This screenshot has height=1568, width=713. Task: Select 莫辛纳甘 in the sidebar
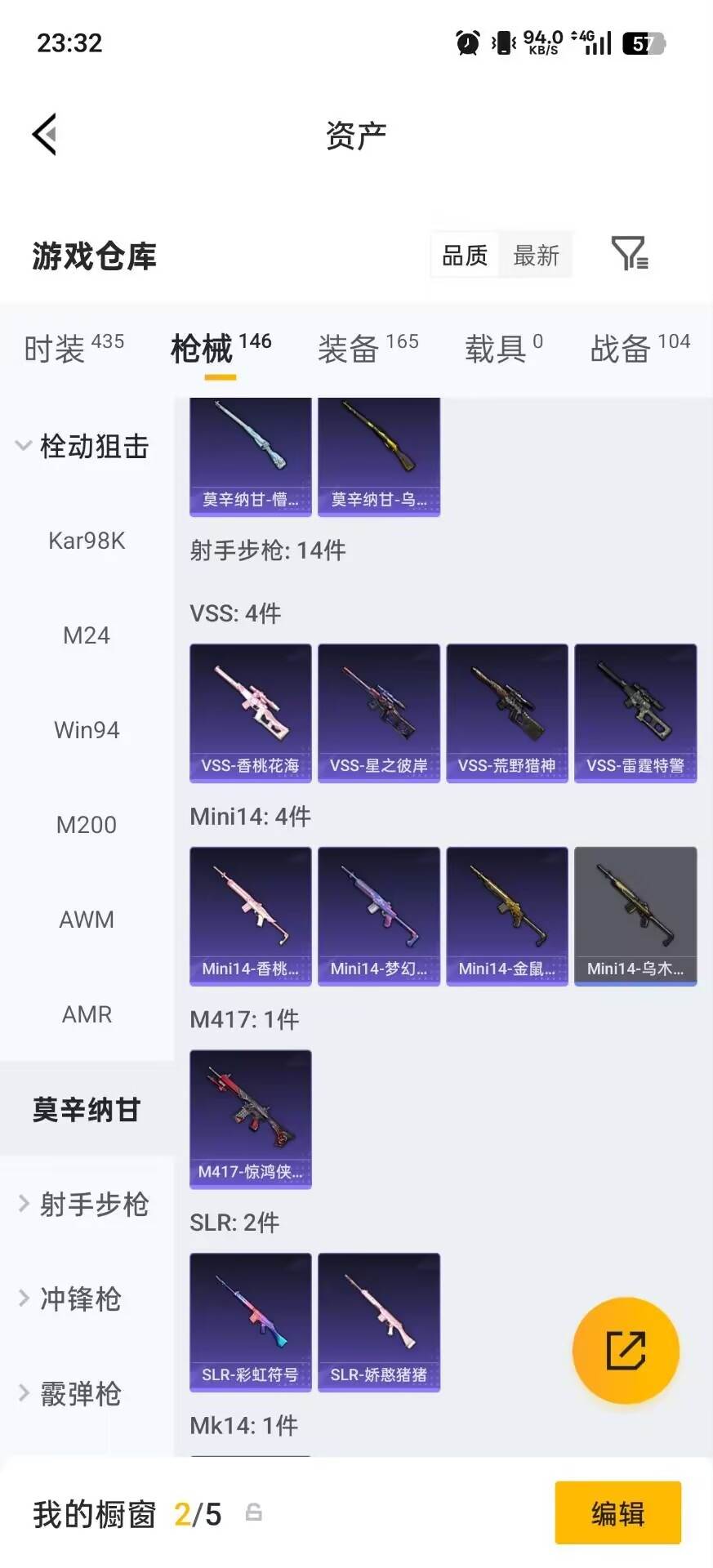coord(86,1109)
